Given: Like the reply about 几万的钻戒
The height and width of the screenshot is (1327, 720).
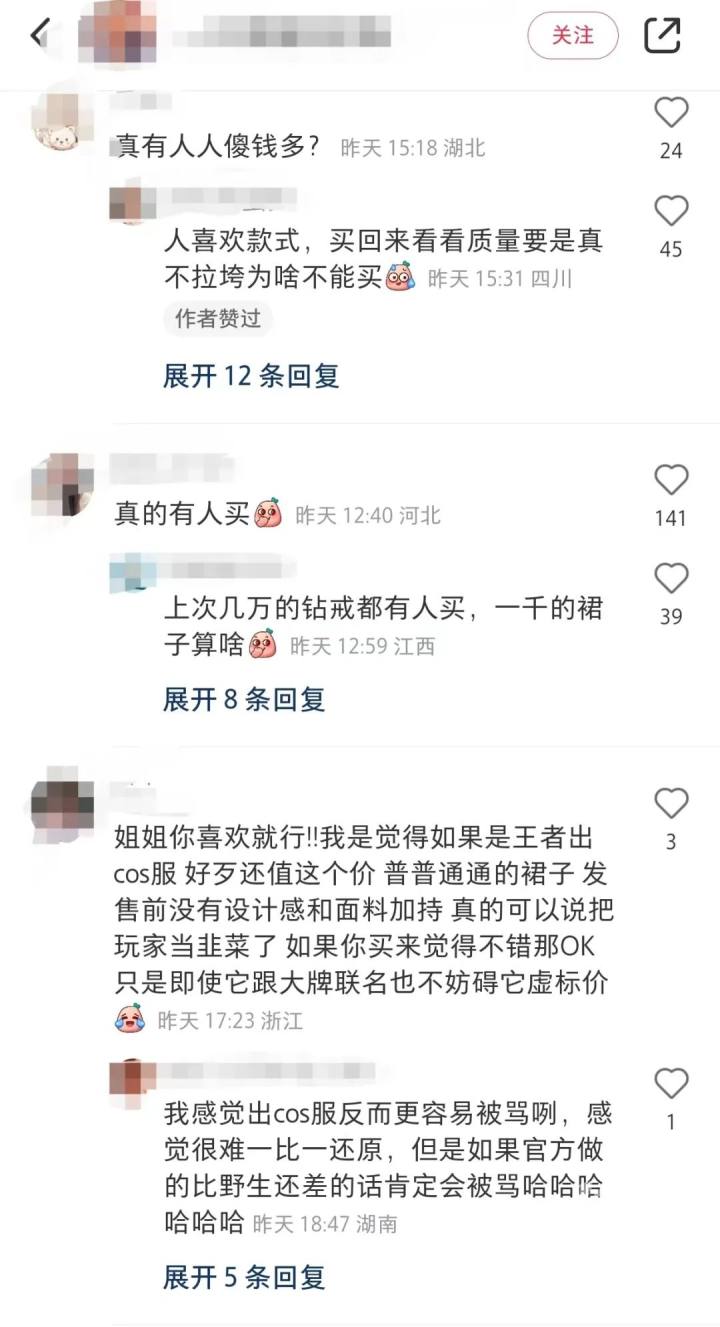Looking at the screenshot, I should point(671,579).
